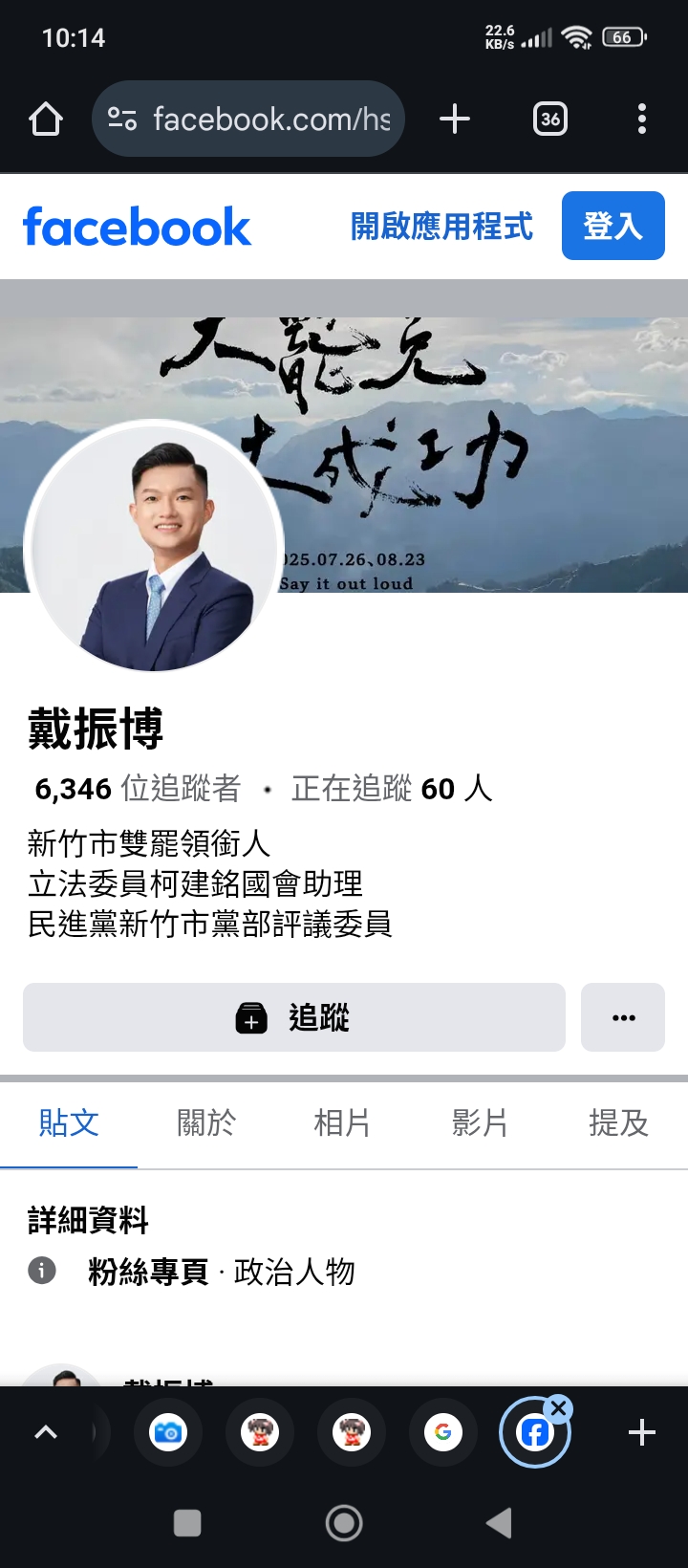Select the 貼文 tab
The width and height of the screenshot is (688, 1568).
(69, 1122)
